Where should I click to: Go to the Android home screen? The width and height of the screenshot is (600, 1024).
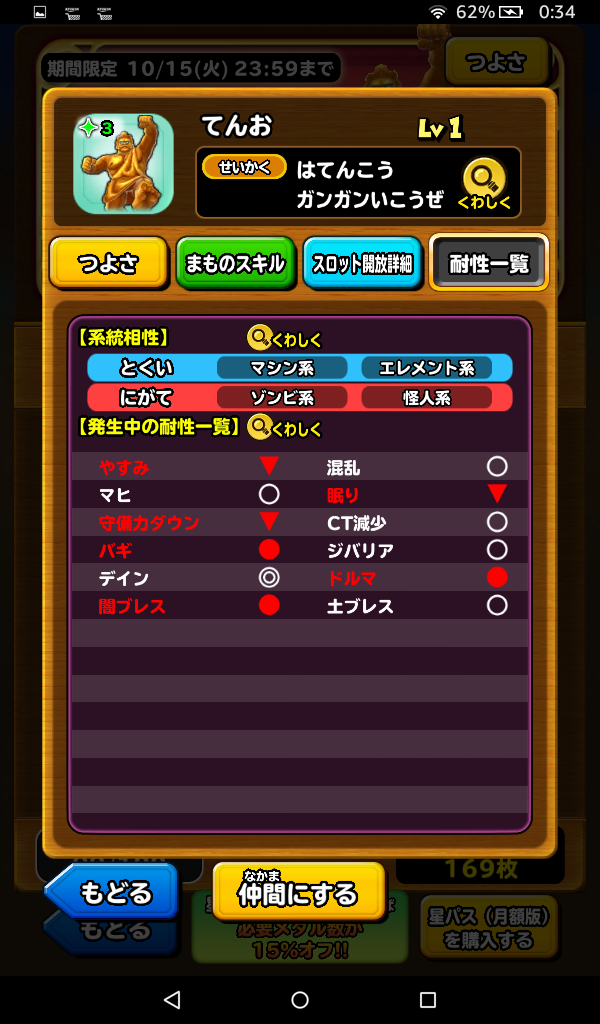[300, 1000]
